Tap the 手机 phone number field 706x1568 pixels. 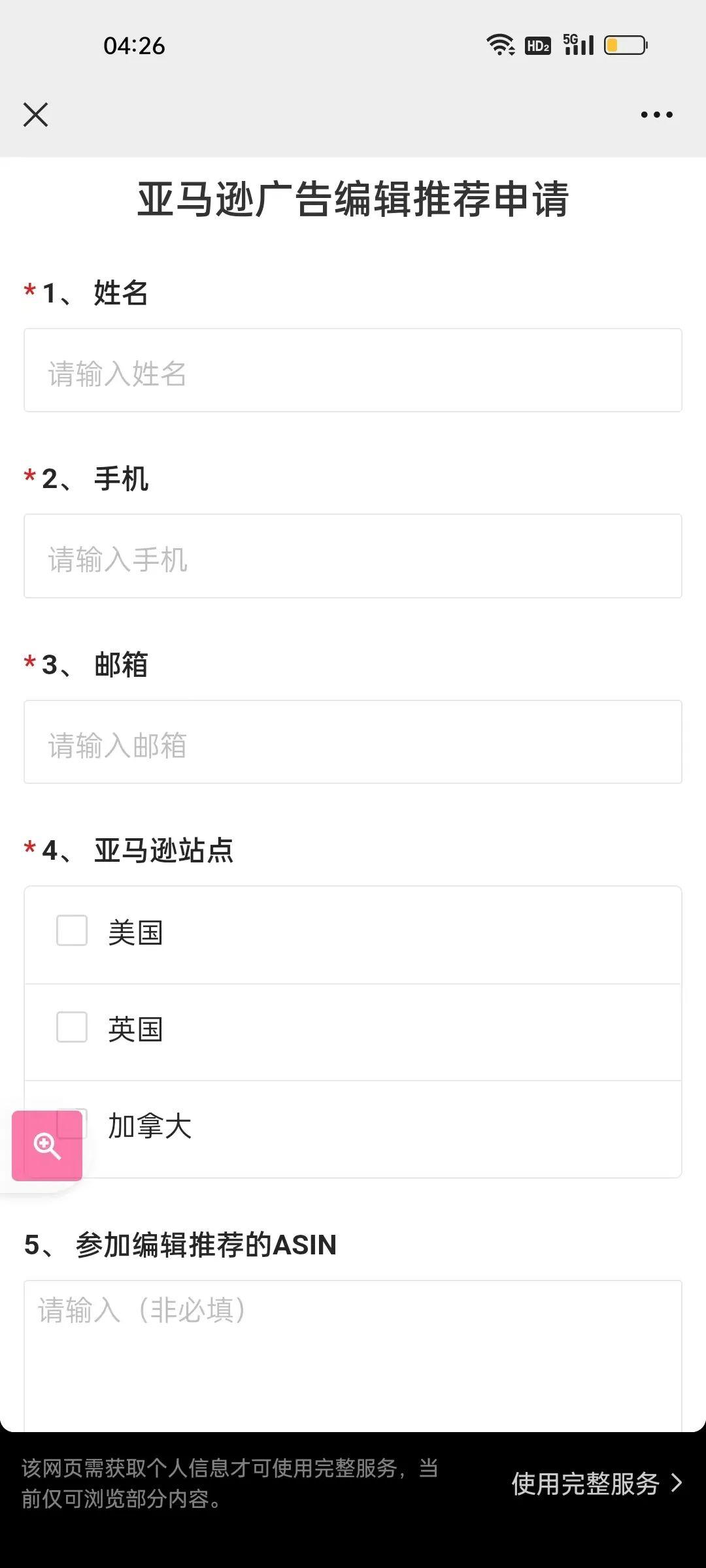(353, 556)
